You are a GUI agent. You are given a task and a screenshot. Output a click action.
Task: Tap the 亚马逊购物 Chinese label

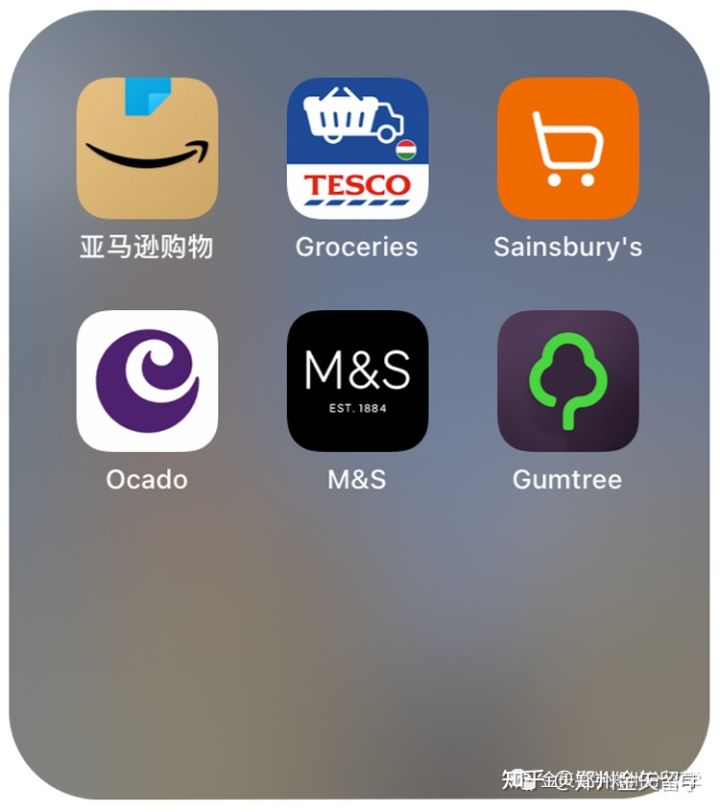147,247
